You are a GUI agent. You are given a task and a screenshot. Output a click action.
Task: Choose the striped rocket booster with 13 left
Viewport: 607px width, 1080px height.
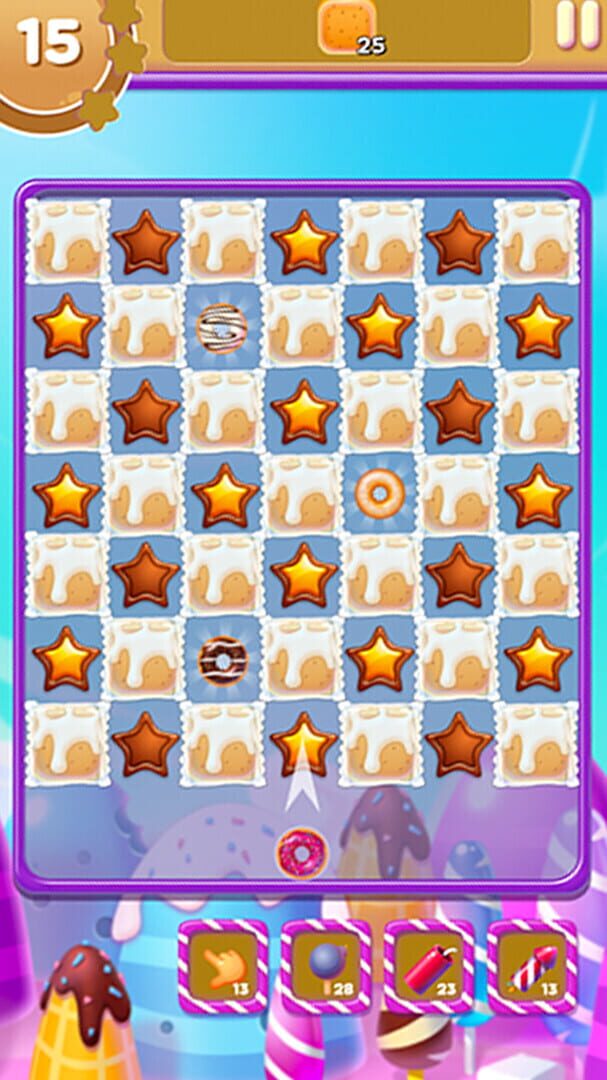click(x=532, y=966)
